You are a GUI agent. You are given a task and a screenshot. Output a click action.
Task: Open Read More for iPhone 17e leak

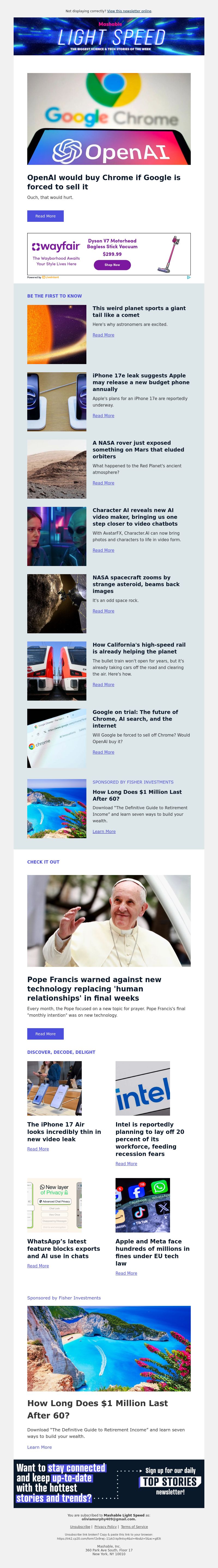103,416
